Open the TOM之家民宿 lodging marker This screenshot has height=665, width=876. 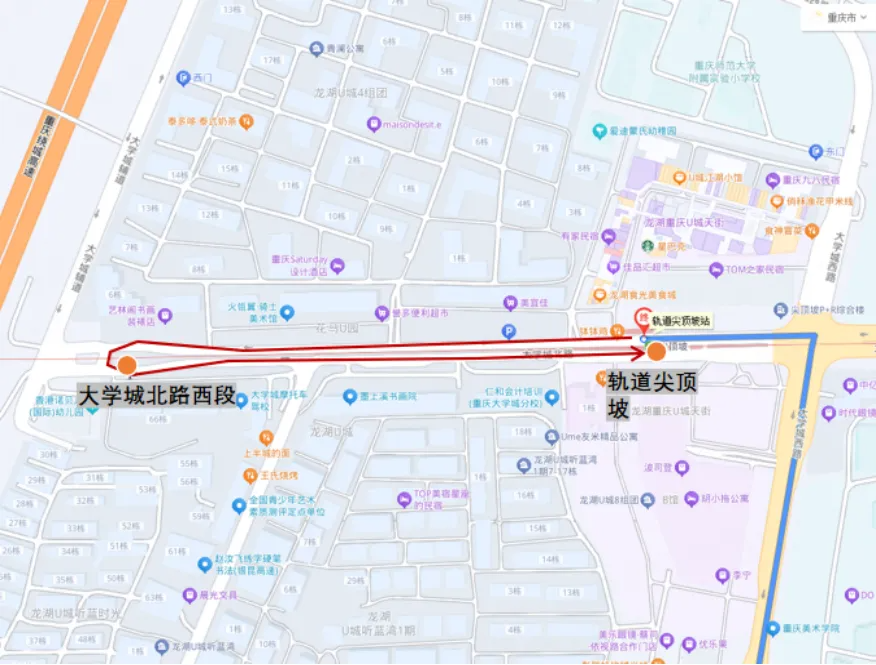point(715,270)
